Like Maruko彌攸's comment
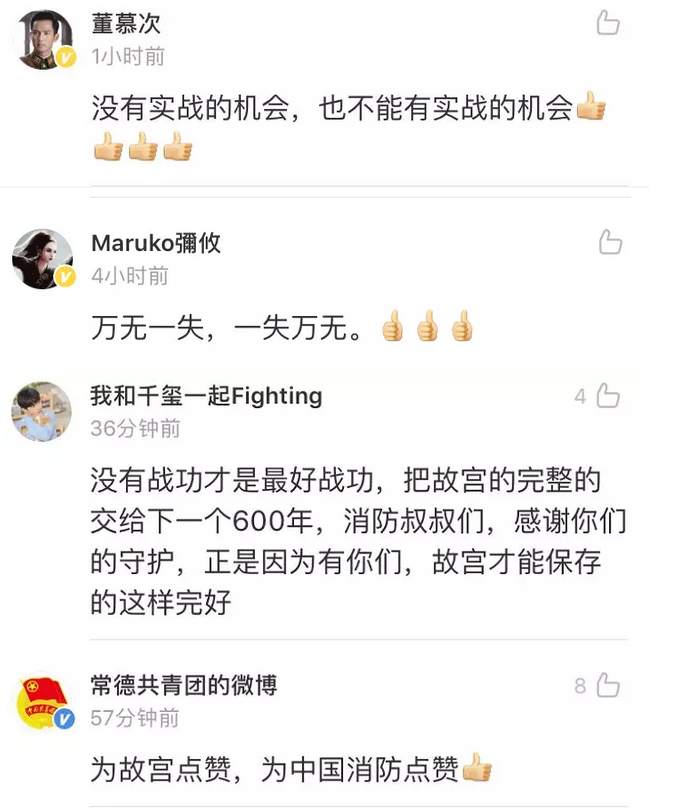Viewport: 699px width, 811px height. [x=609, y=242]
